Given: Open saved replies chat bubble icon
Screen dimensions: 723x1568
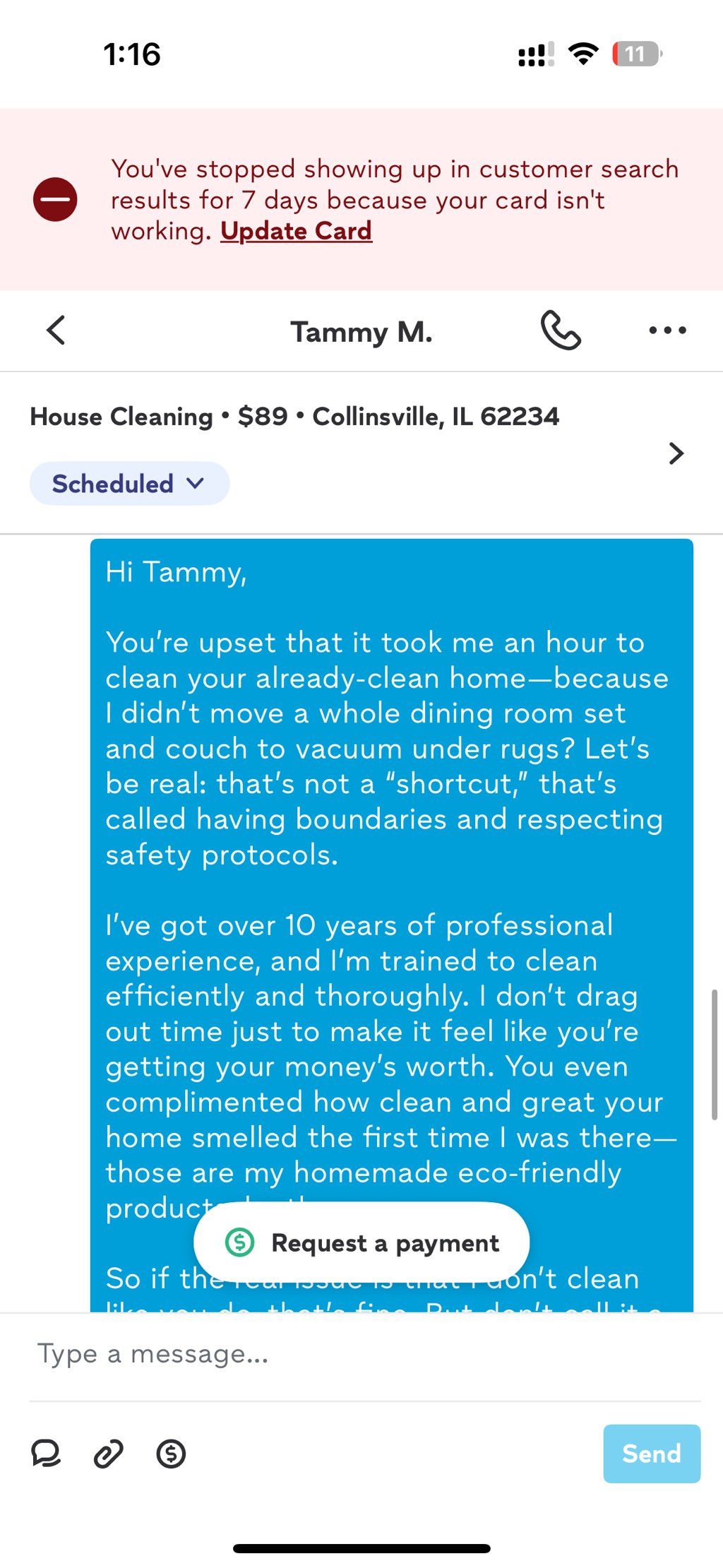Looking at the screenshot, I should (x=47, y=1454).
